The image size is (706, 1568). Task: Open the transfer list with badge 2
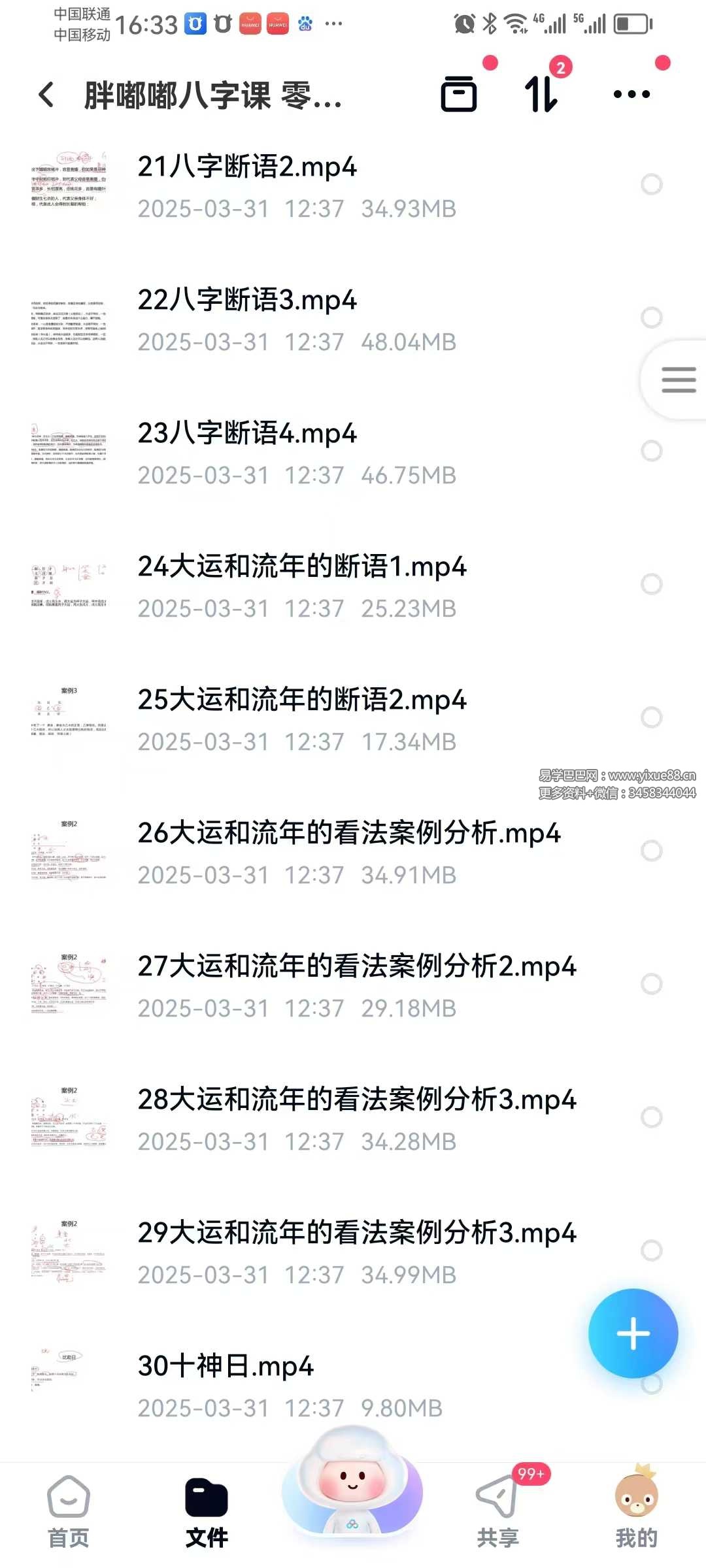pos(542,94)
